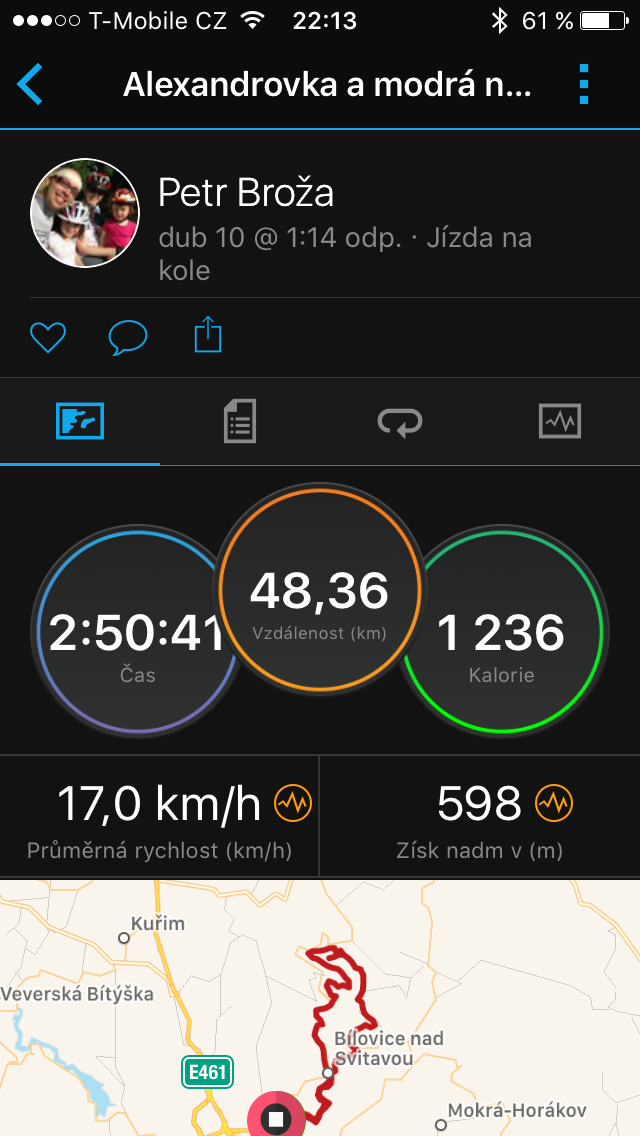Share this cycling activity
The image size is (640, 1136).
(207, 335)
